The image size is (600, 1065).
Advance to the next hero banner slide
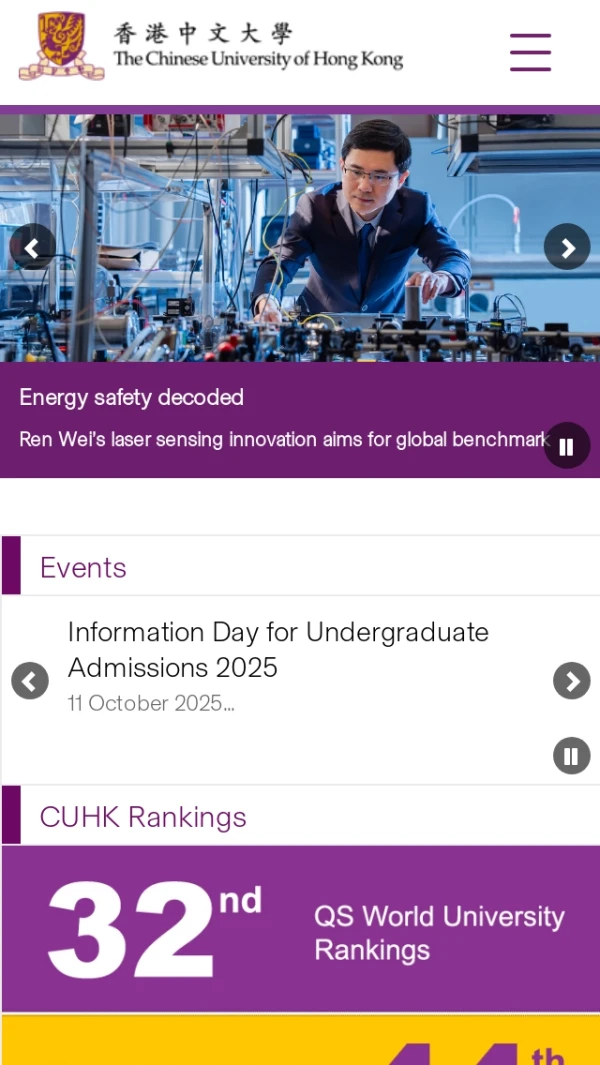[567, 247]
